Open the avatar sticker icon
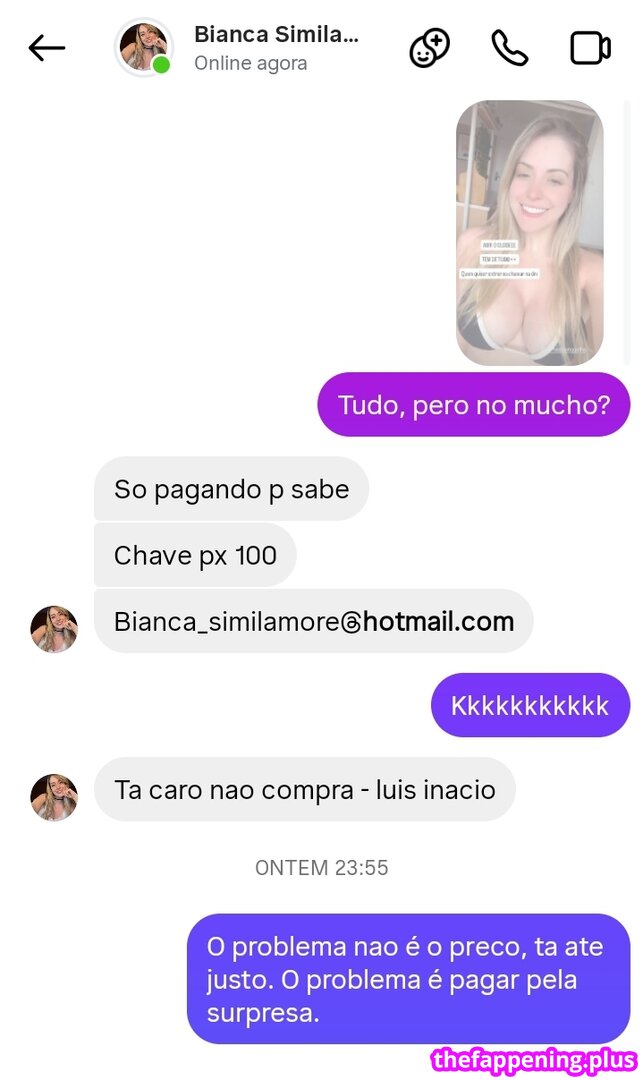The width and height of the screenshot is (643, 1080). (x=429, y=48)
